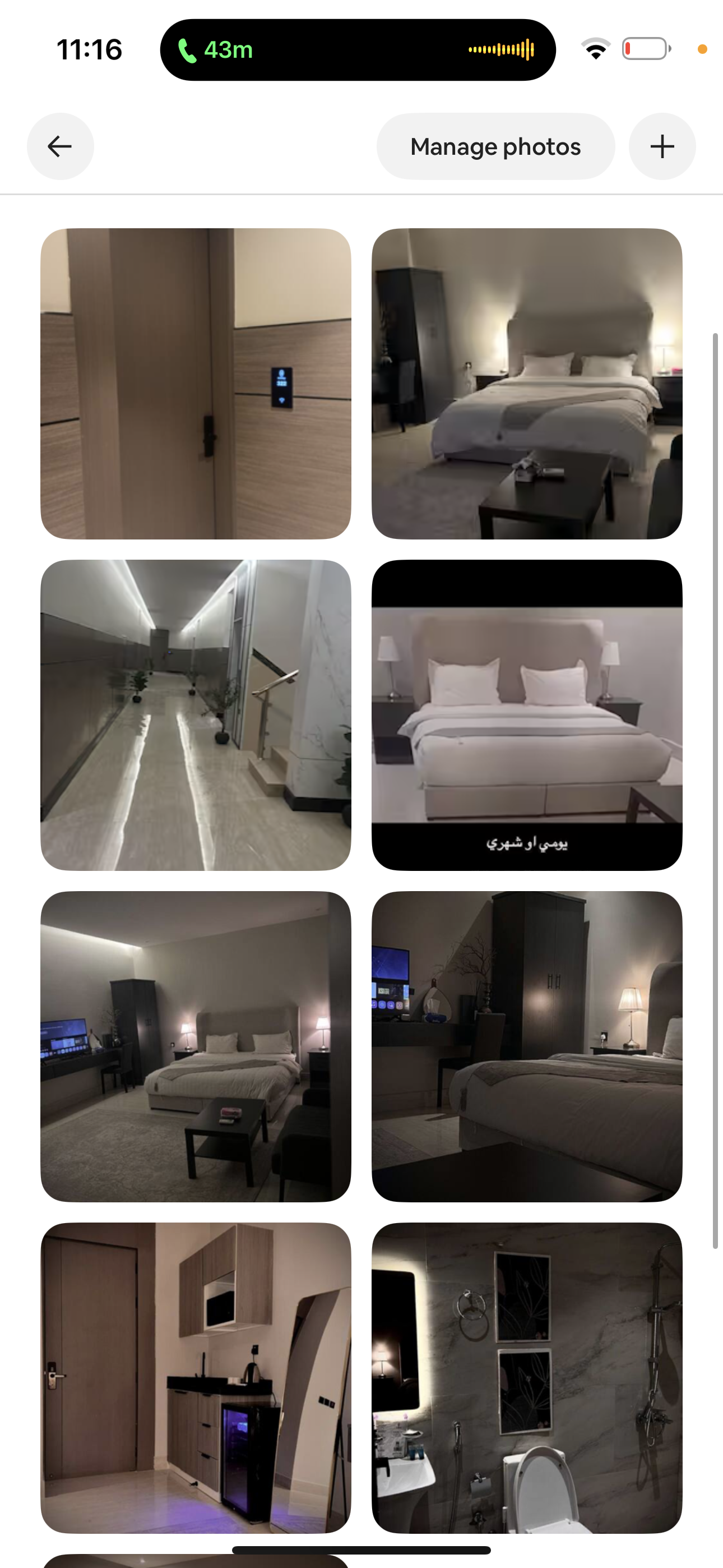Screen dimensions: 723x1568
Task: Go back using the arrow button
Action: [x=61, y=146]
